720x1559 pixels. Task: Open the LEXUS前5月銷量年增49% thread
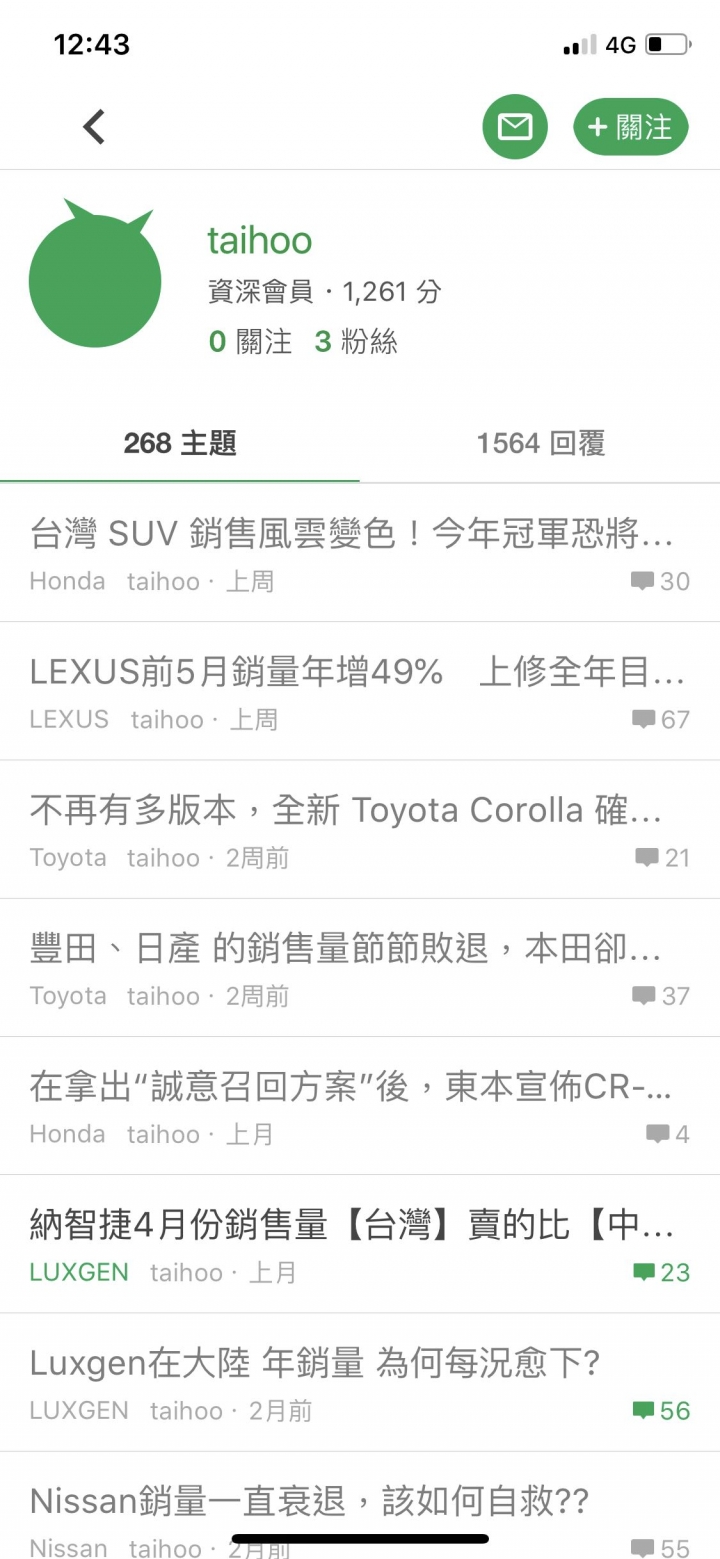point(360,691)
